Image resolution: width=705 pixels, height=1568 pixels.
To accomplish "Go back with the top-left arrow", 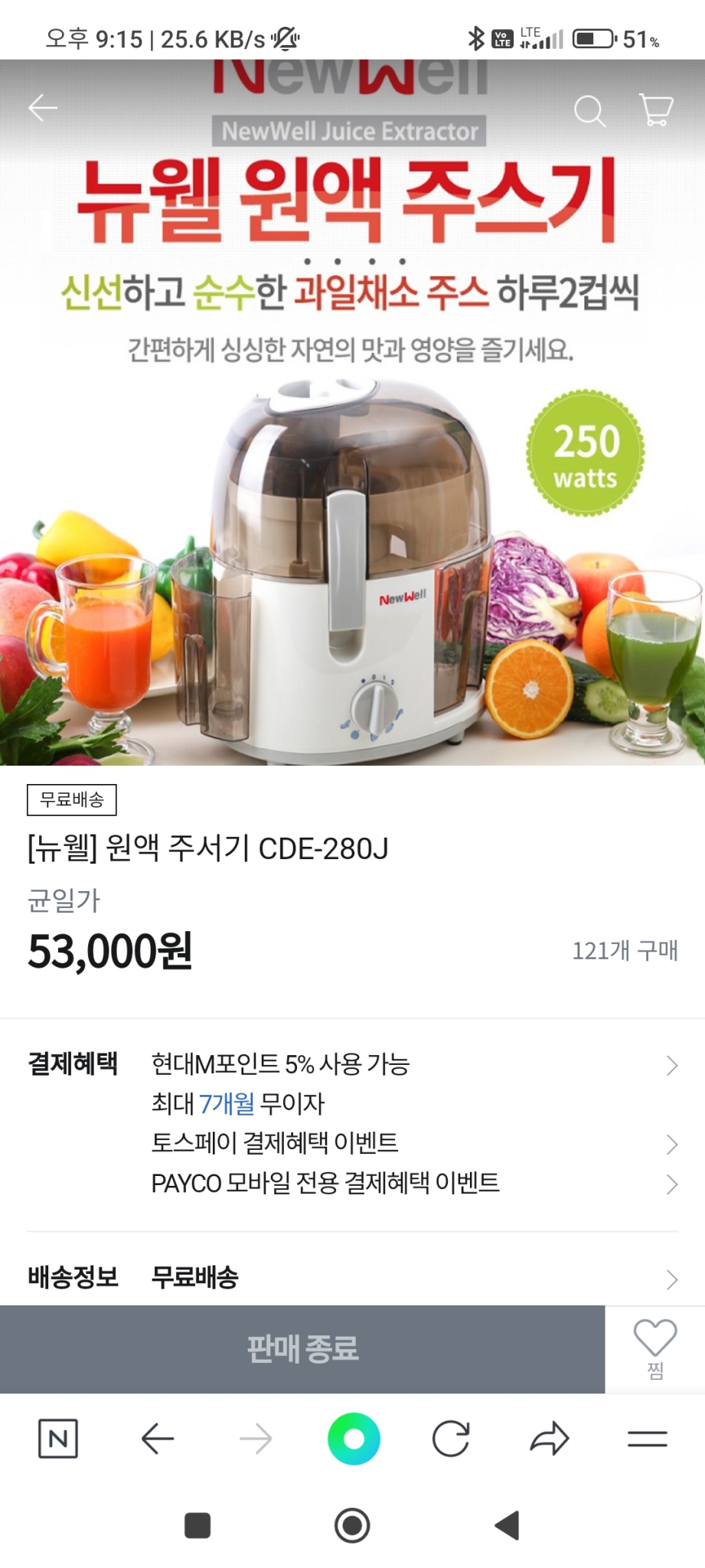I will tap(44, 108).
